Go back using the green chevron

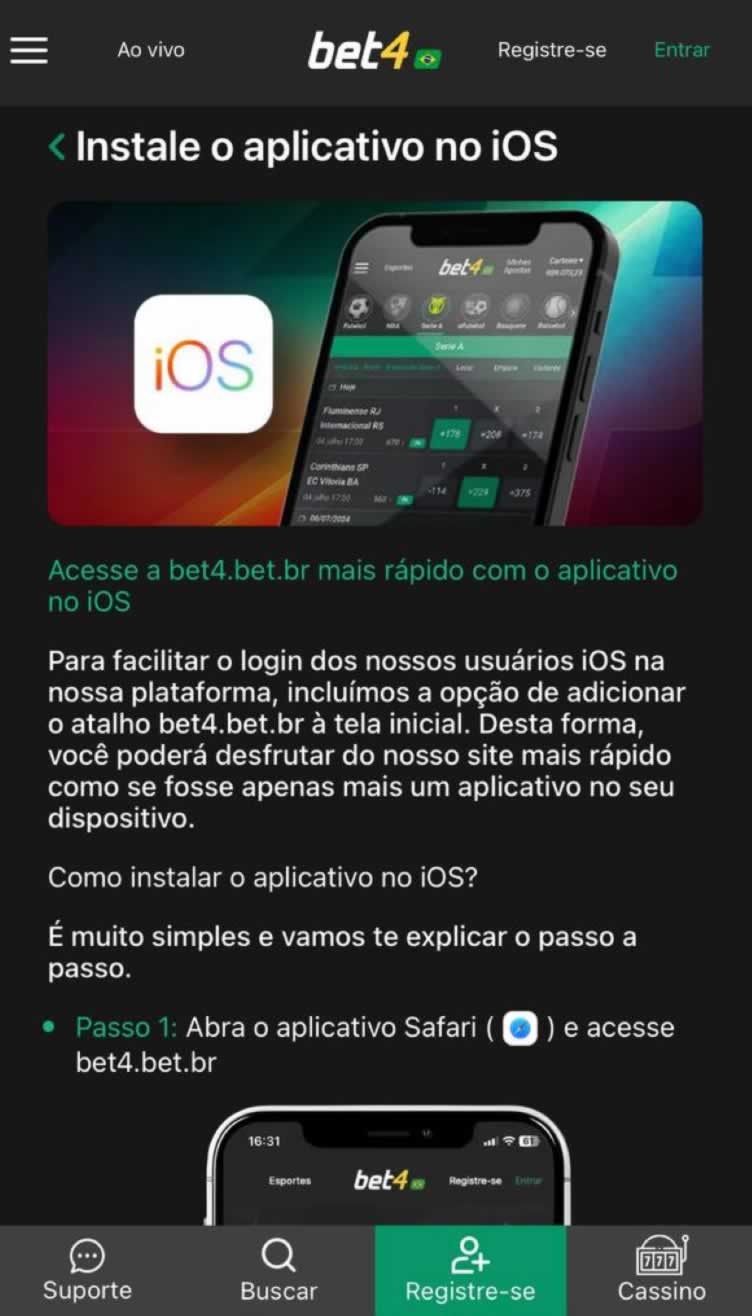[x=57, y=148]
